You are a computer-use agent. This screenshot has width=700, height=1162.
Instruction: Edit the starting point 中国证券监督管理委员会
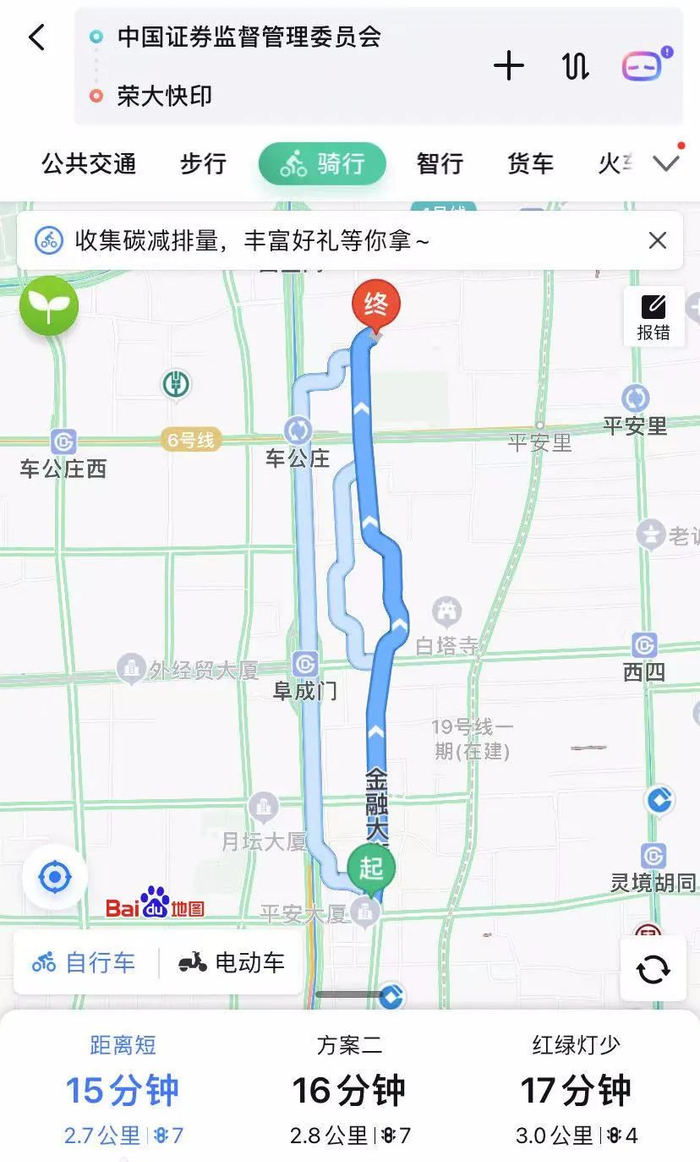(x=249, y=38)
